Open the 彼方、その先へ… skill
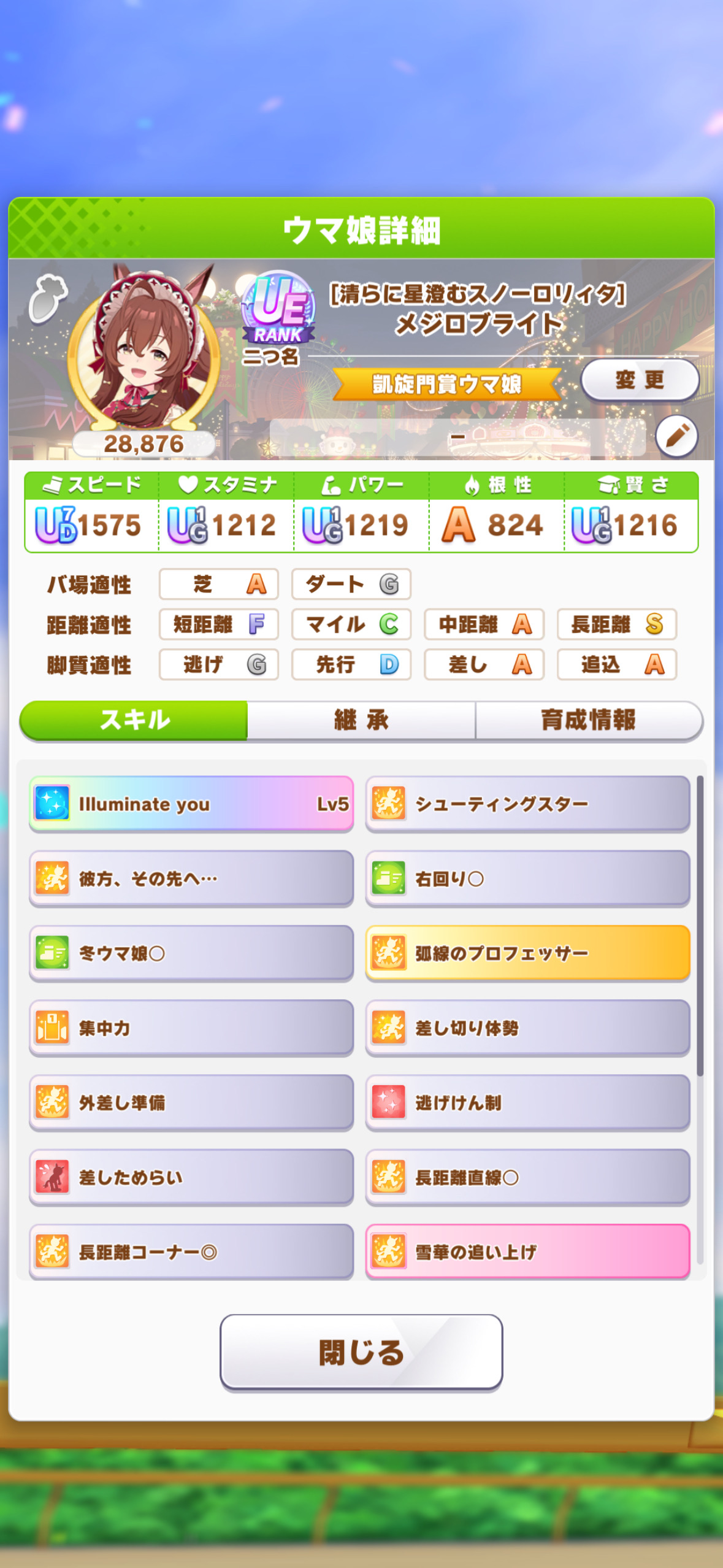The height and width of the screenshot is (1568, 723). (191, 878)
